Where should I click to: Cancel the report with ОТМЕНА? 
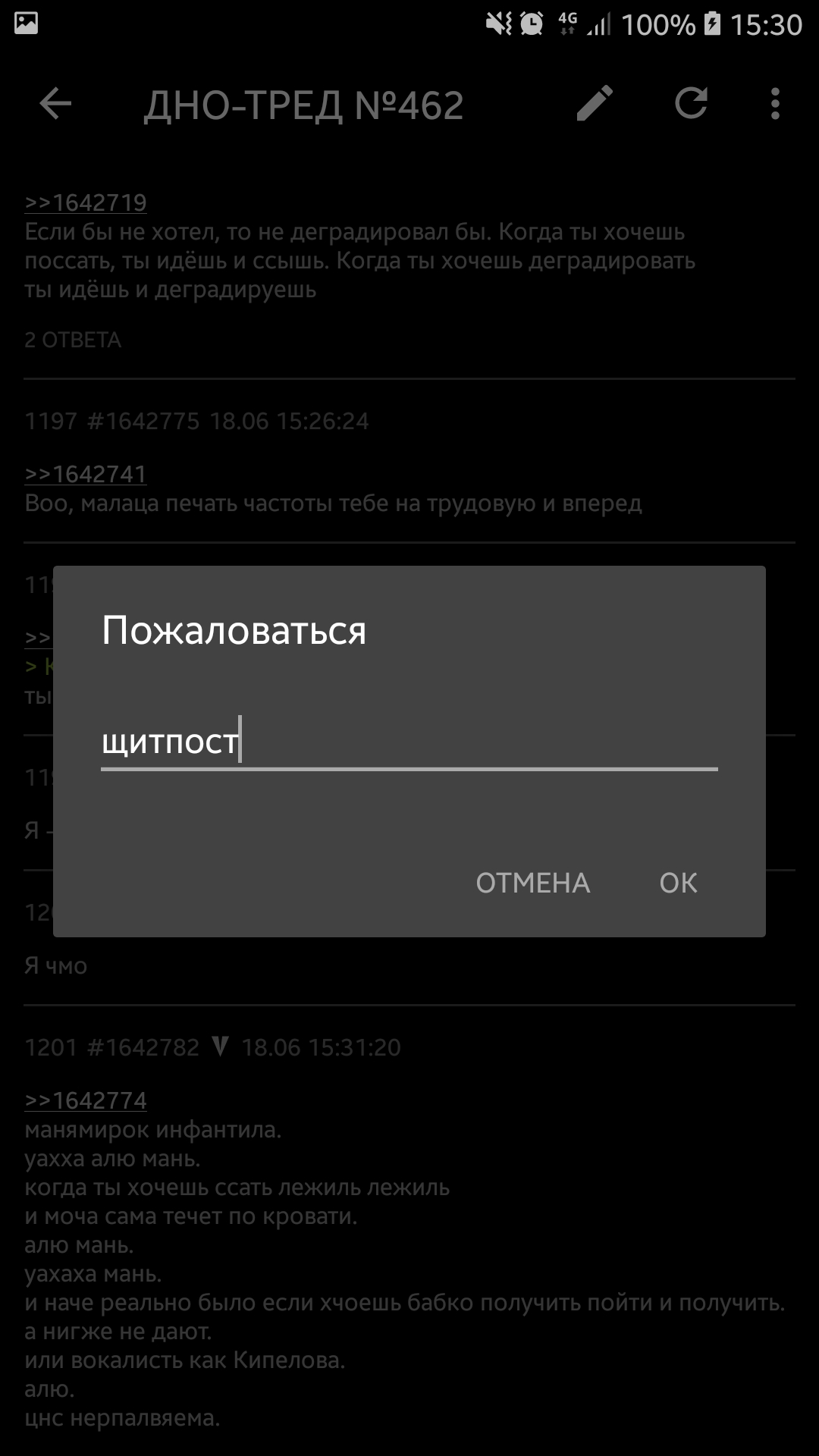(x=532, y=883)
